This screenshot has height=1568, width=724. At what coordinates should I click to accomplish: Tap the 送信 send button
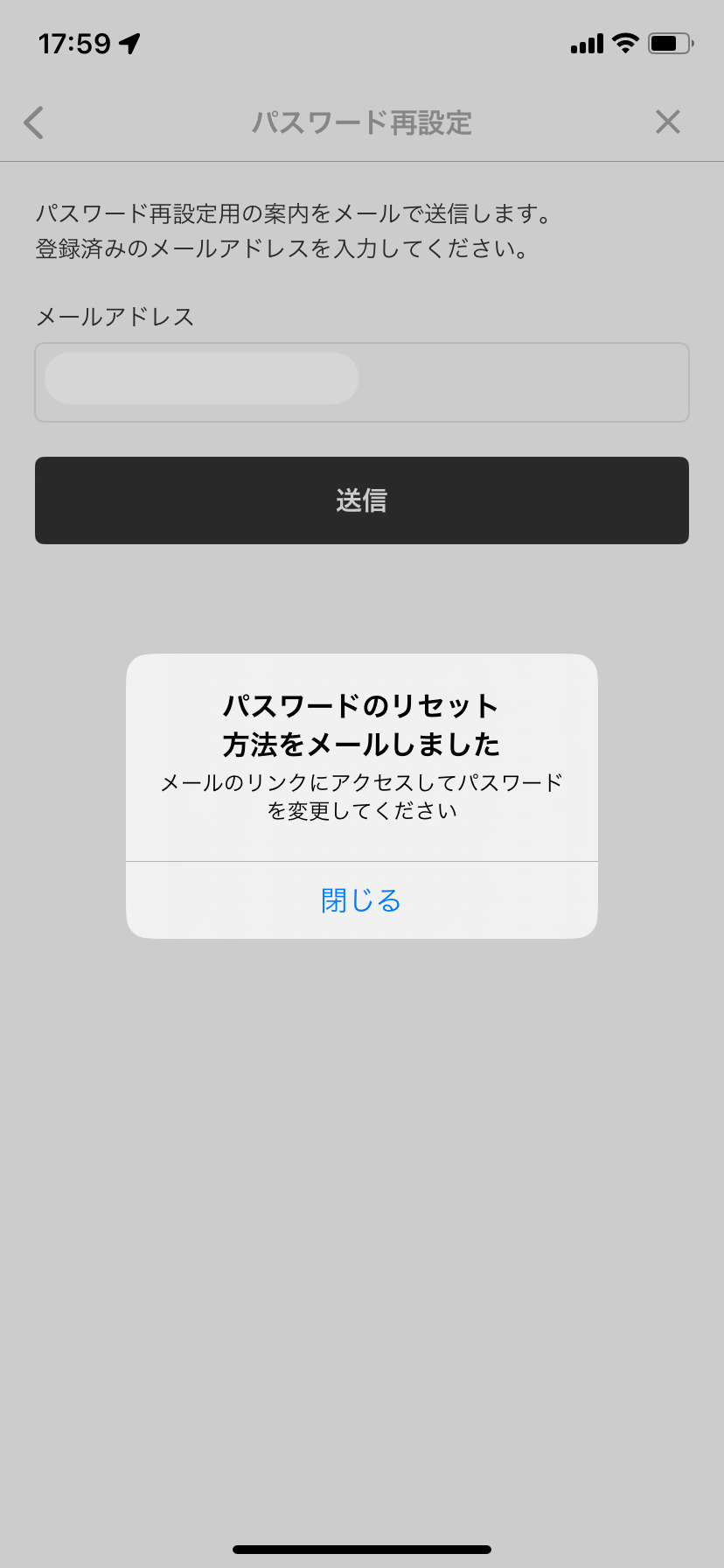click(361, 500)
